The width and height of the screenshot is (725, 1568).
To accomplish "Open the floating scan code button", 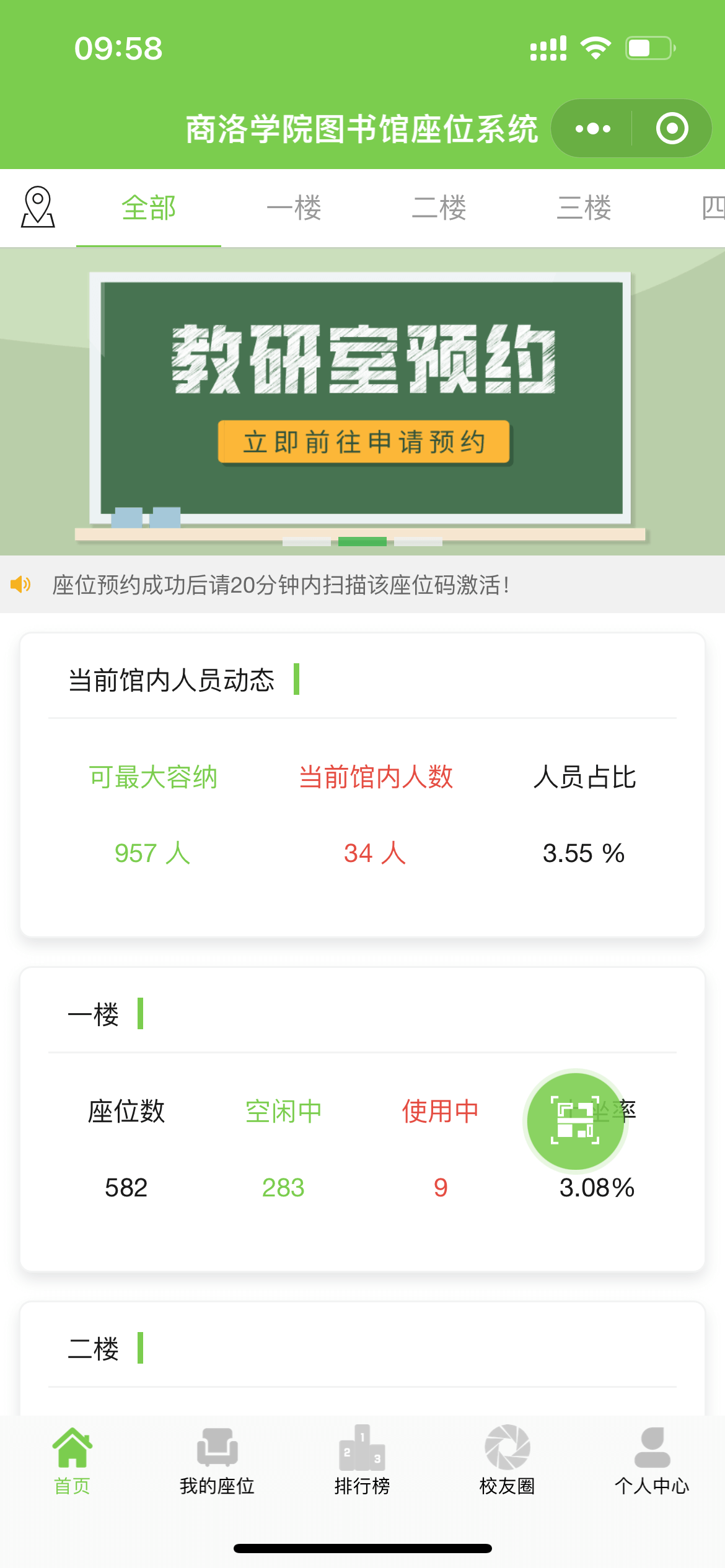I will coord(575,1120).
